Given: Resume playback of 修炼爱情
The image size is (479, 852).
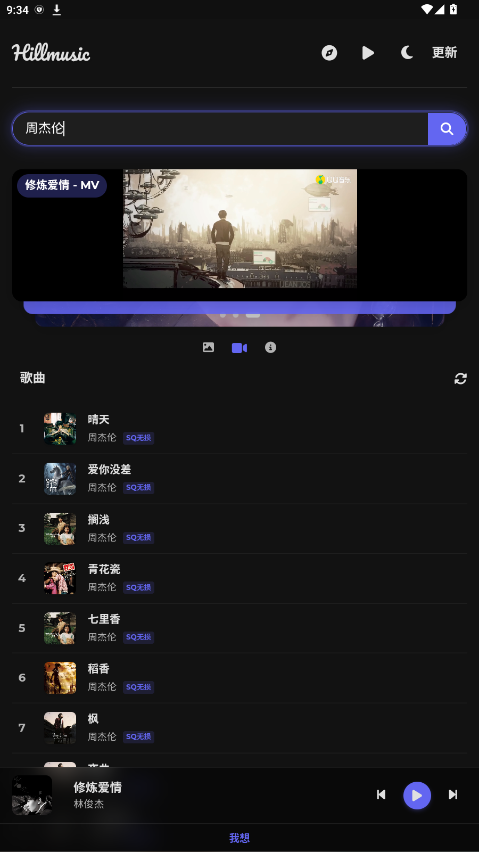Looking at the screenshot, I should coord(417,795).
